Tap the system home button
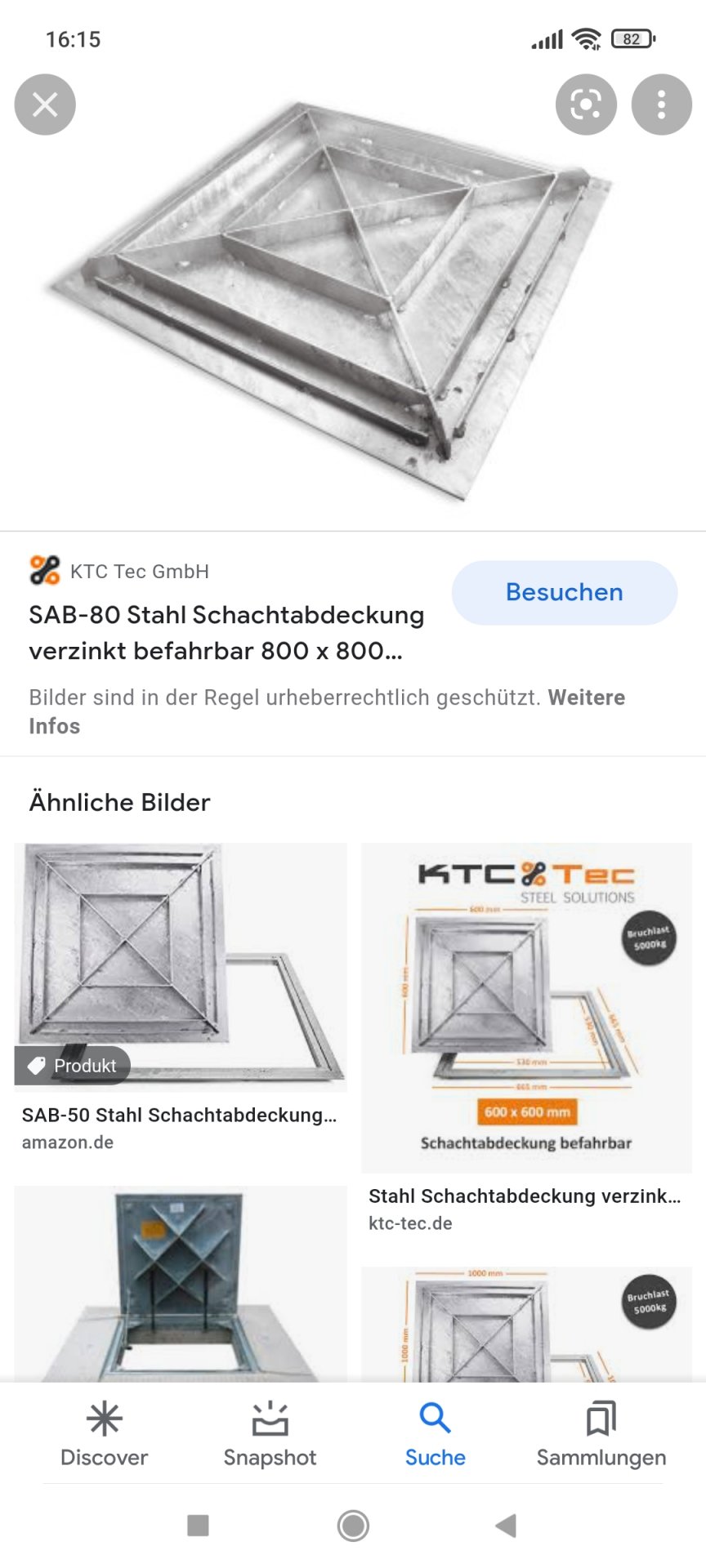 click(x=353, y=1525)
